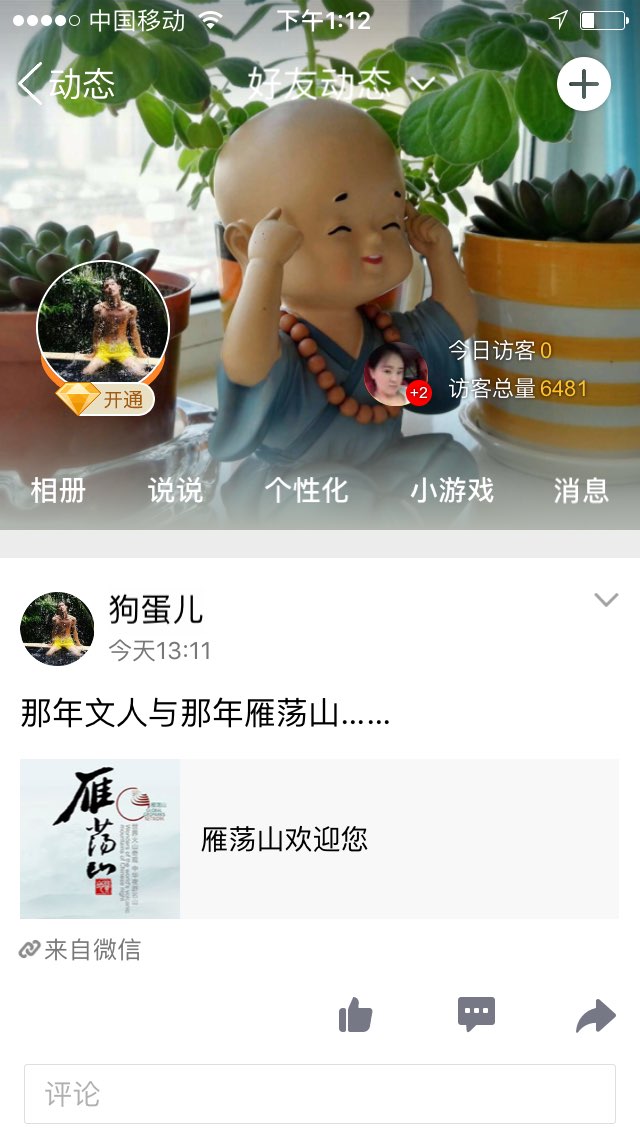This screenshot has width=640, height=1136.
Task: Open 狗蛋儿's name in the post
Action: click(155, 609)
